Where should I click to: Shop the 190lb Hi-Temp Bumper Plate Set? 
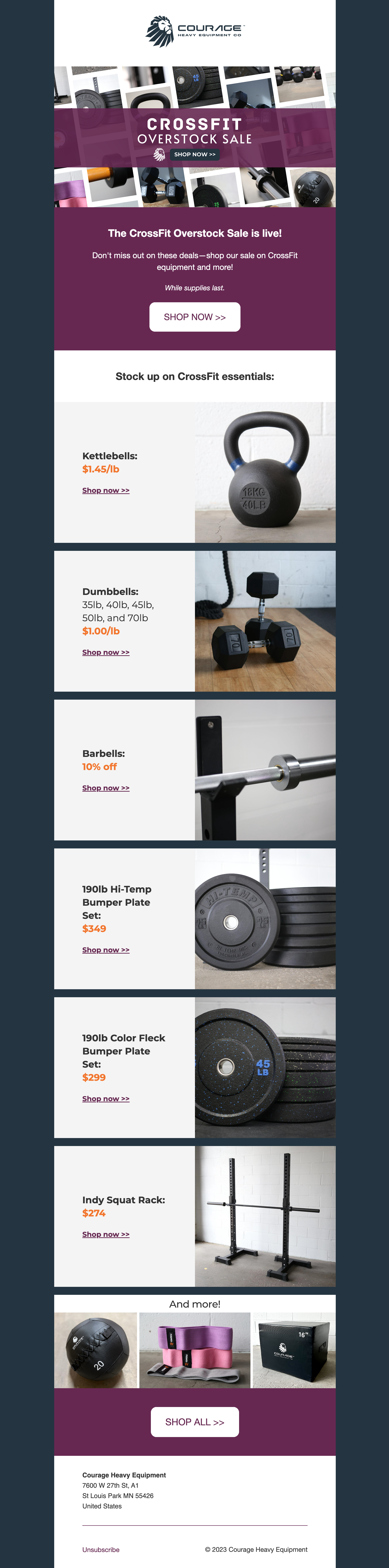[106, 950]
